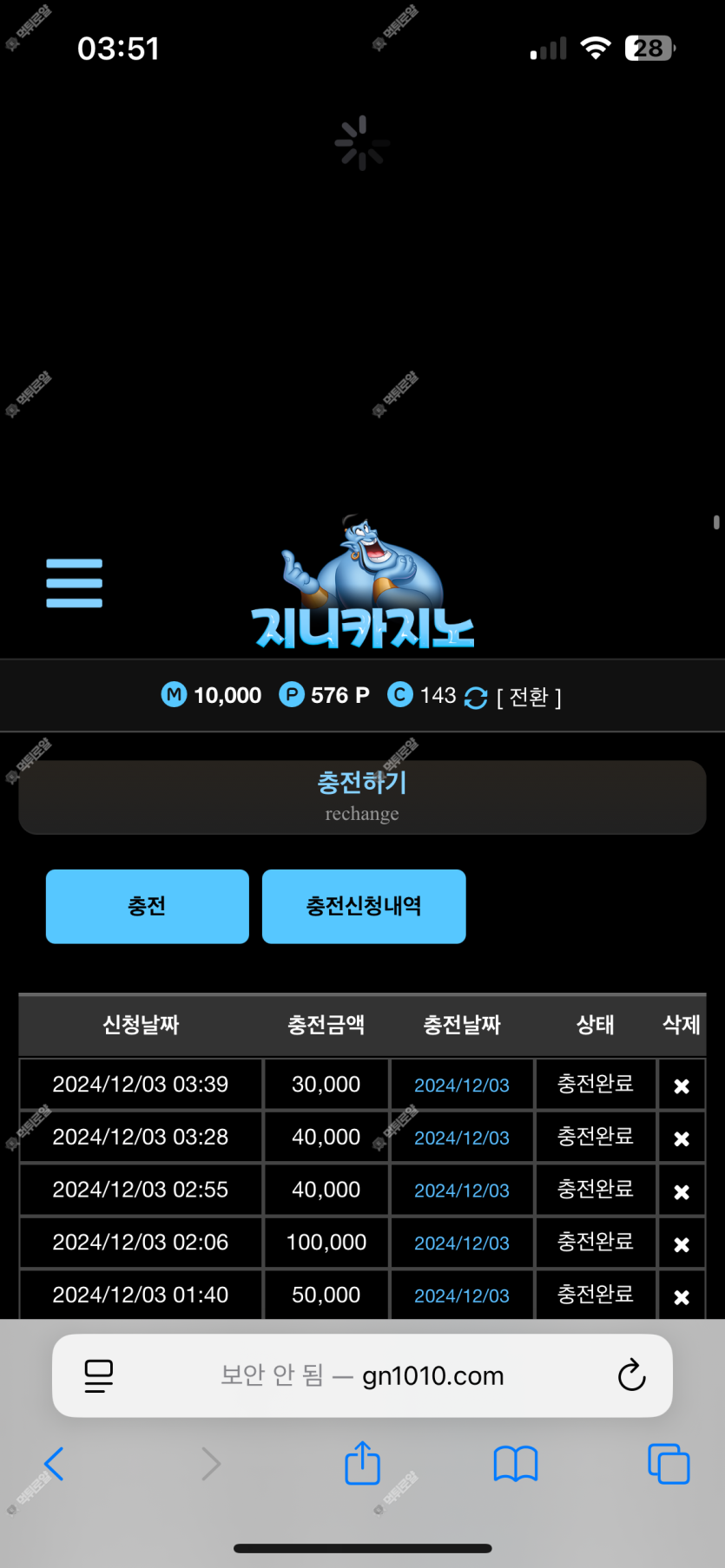Refresh the balance with the sync icon
Image resolution: width=725 pixels, height=1568 pixels.
coord(476,698)
